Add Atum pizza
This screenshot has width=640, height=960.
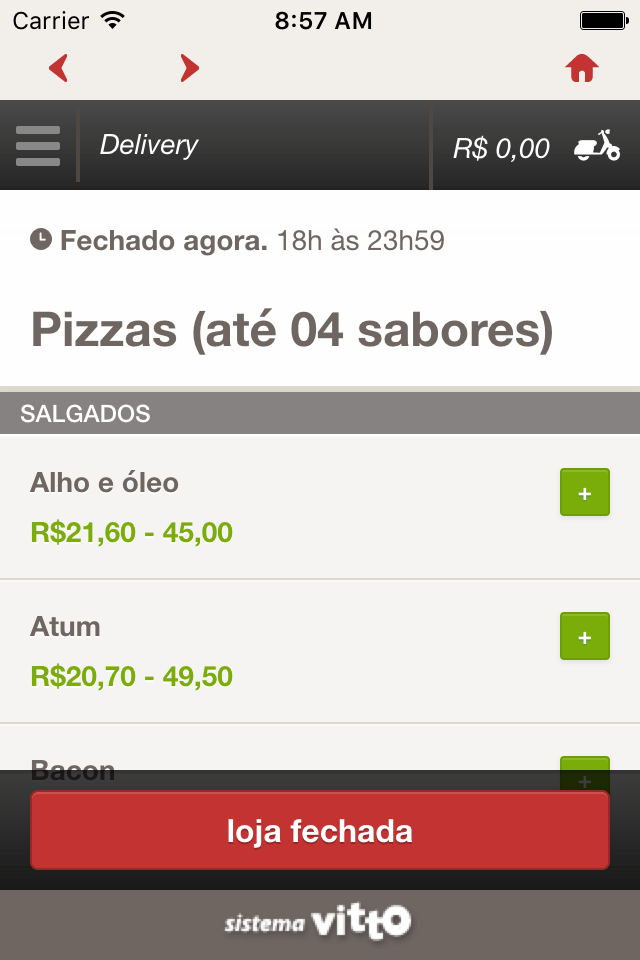tap(585, 637)
